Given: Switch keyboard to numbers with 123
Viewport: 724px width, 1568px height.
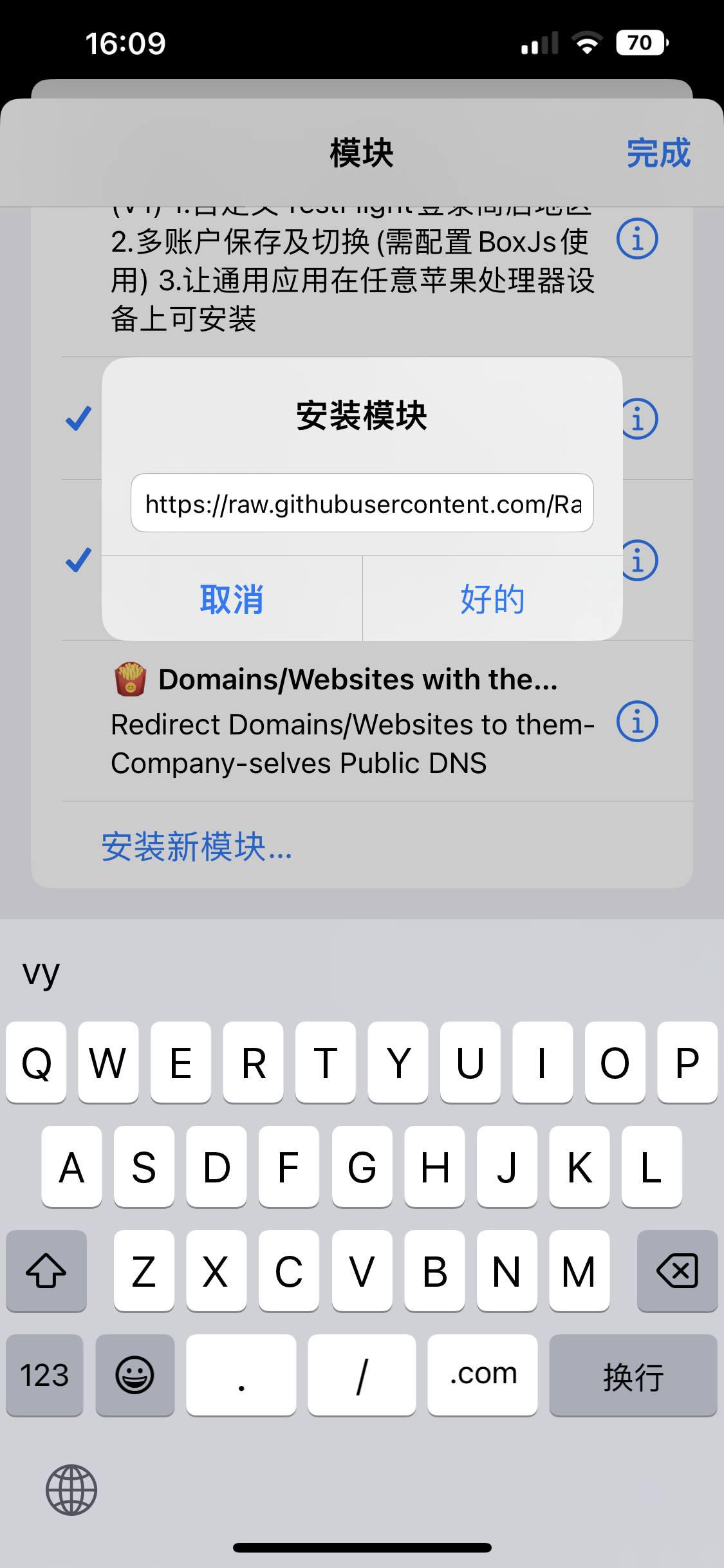Looking at the screenshot, I should pos(44,1375).
